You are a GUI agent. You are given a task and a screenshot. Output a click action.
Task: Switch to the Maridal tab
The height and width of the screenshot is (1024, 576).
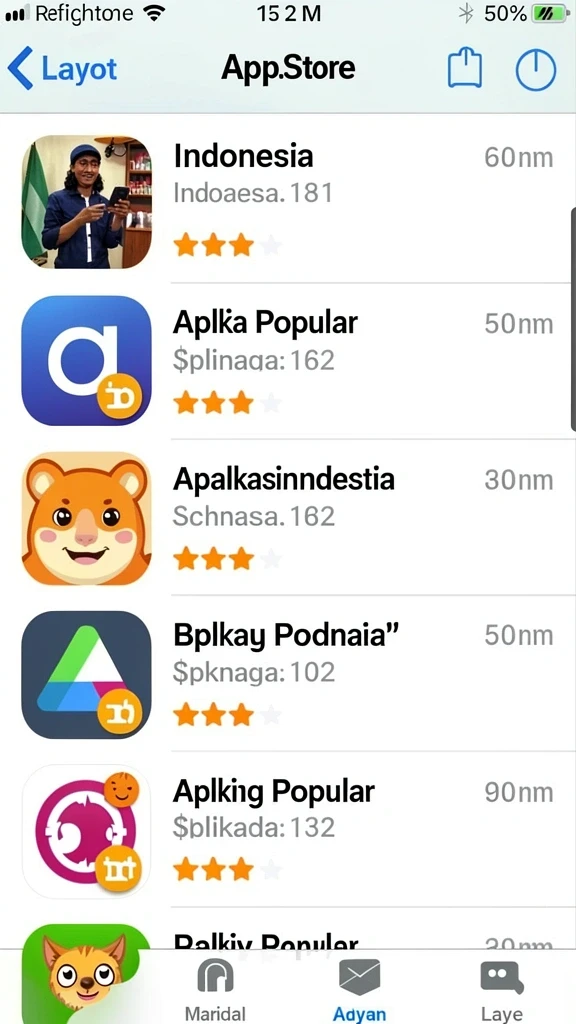coord(216,990)
